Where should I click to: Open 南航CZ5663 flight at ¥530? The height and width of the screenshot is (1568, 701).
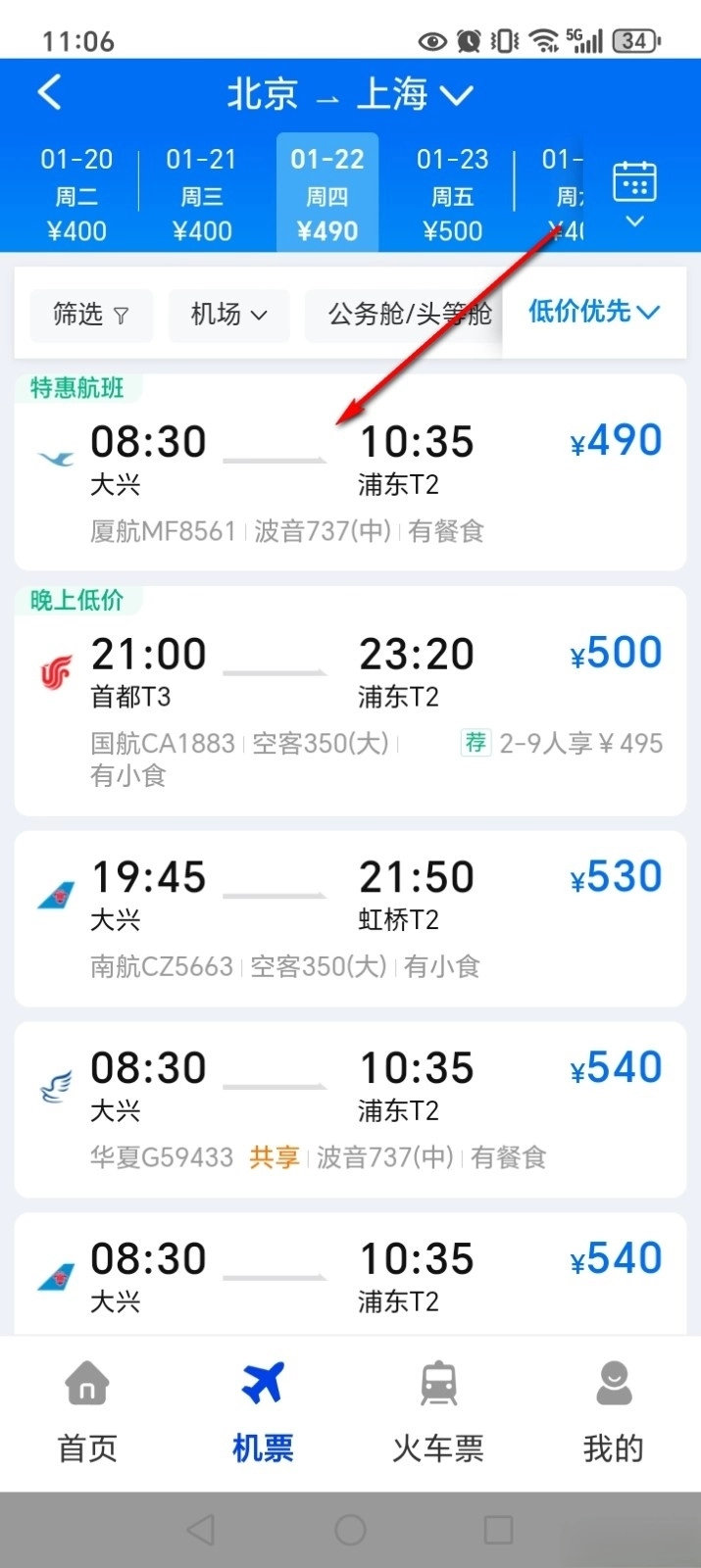pyautogui.click(x=350, y=919)
